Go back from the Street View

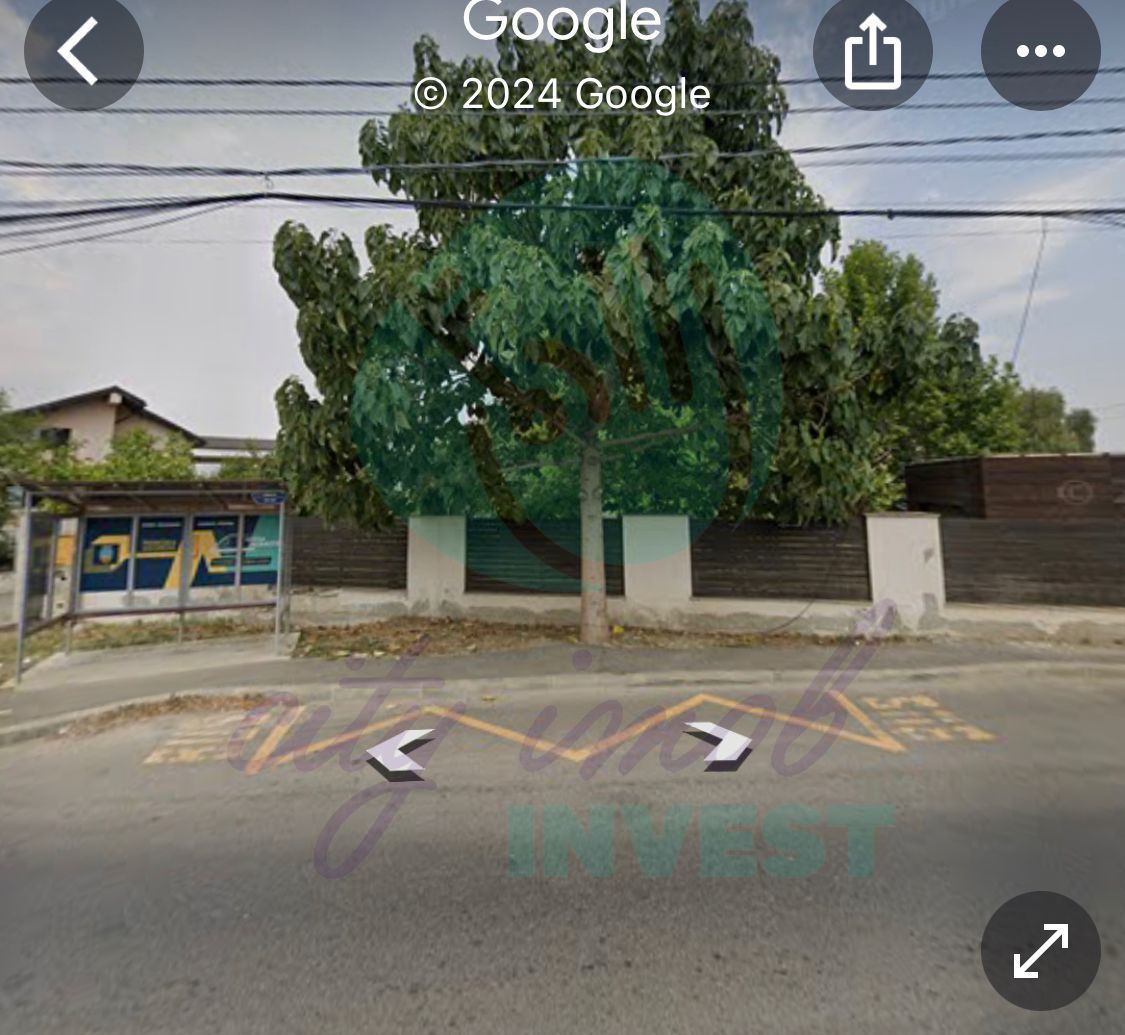point(83,50)
